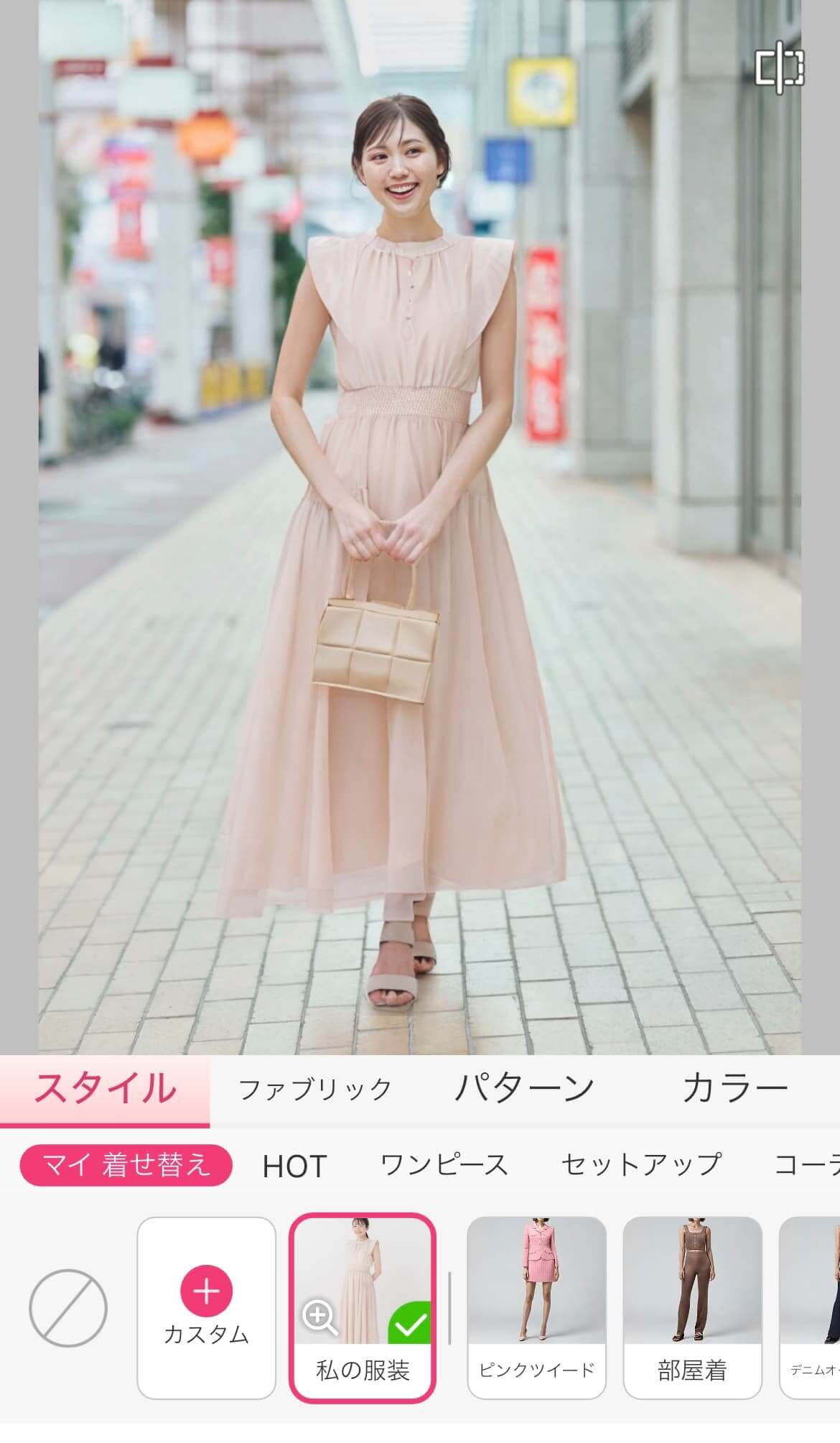
Task: Apply the ピンクツイード outfit
Action: click(x=536, y=1306)
